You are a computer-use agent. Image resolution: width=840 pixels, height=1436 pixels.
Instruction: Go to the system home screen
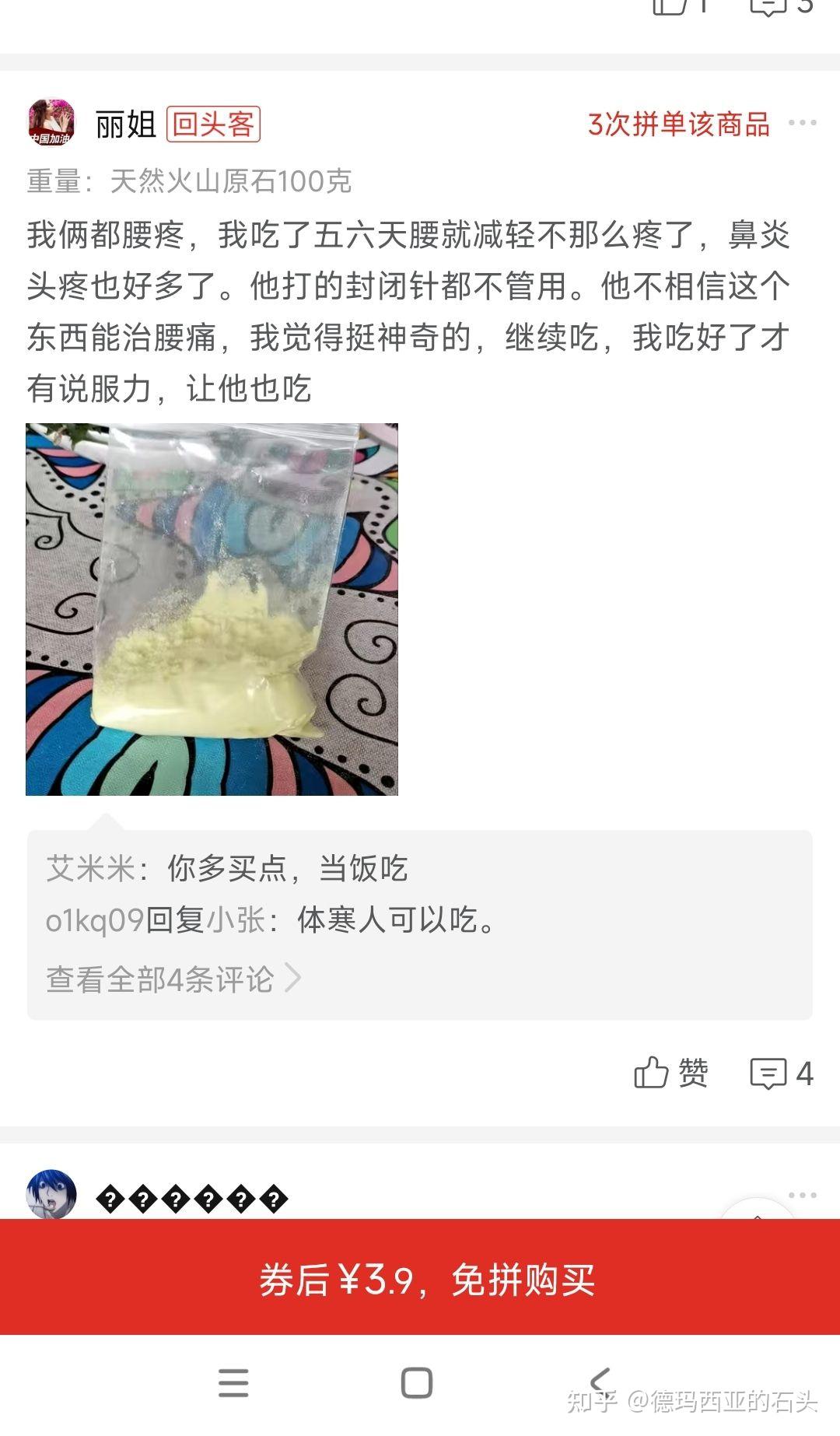point(417,1383)
